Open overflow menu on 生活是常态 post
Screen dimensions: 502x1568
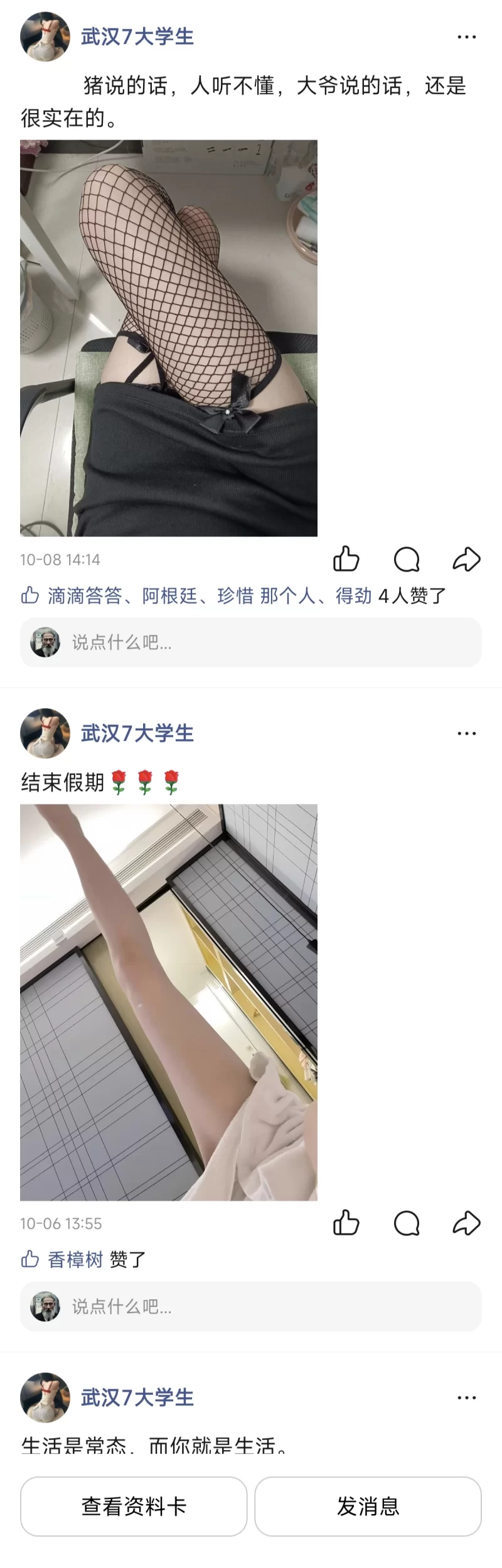coord(466,1398)
